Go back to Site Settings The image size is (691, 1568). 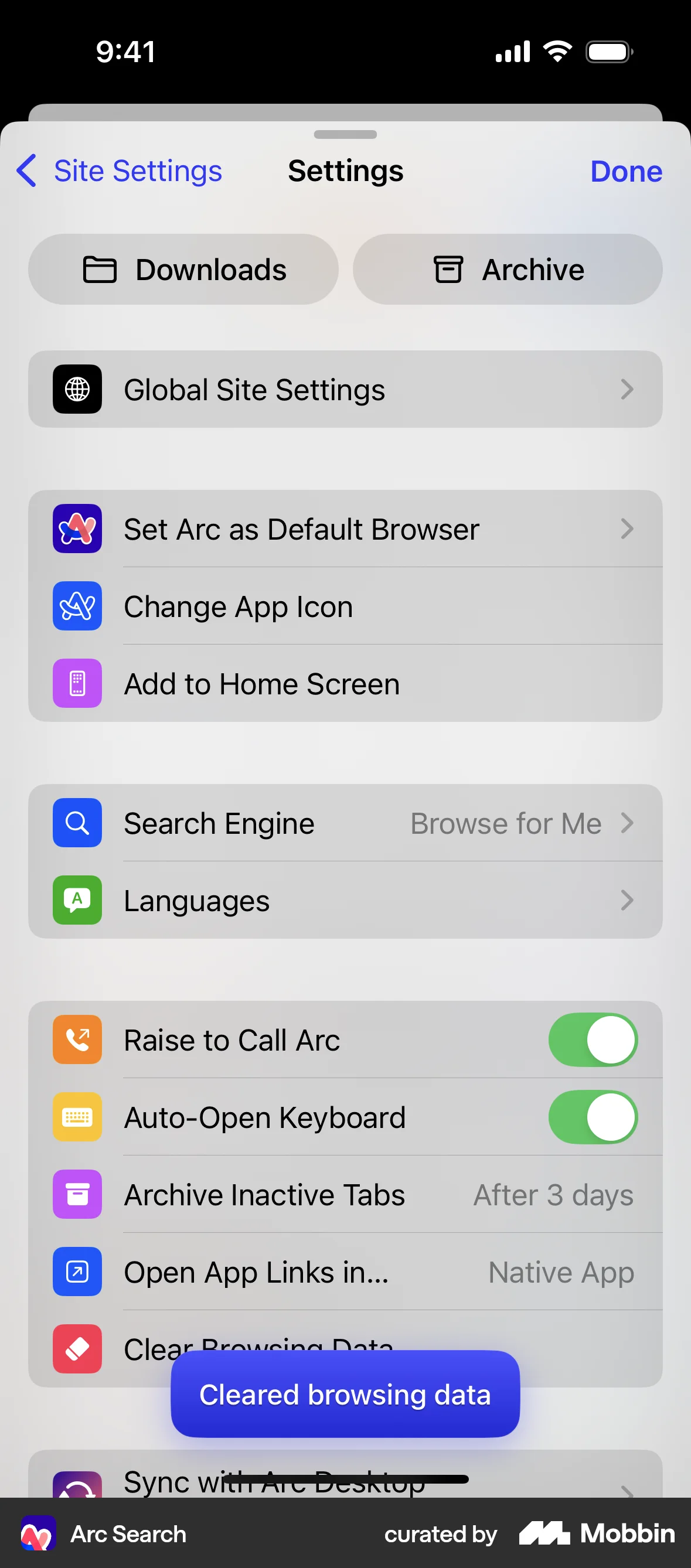pos(118,171)
